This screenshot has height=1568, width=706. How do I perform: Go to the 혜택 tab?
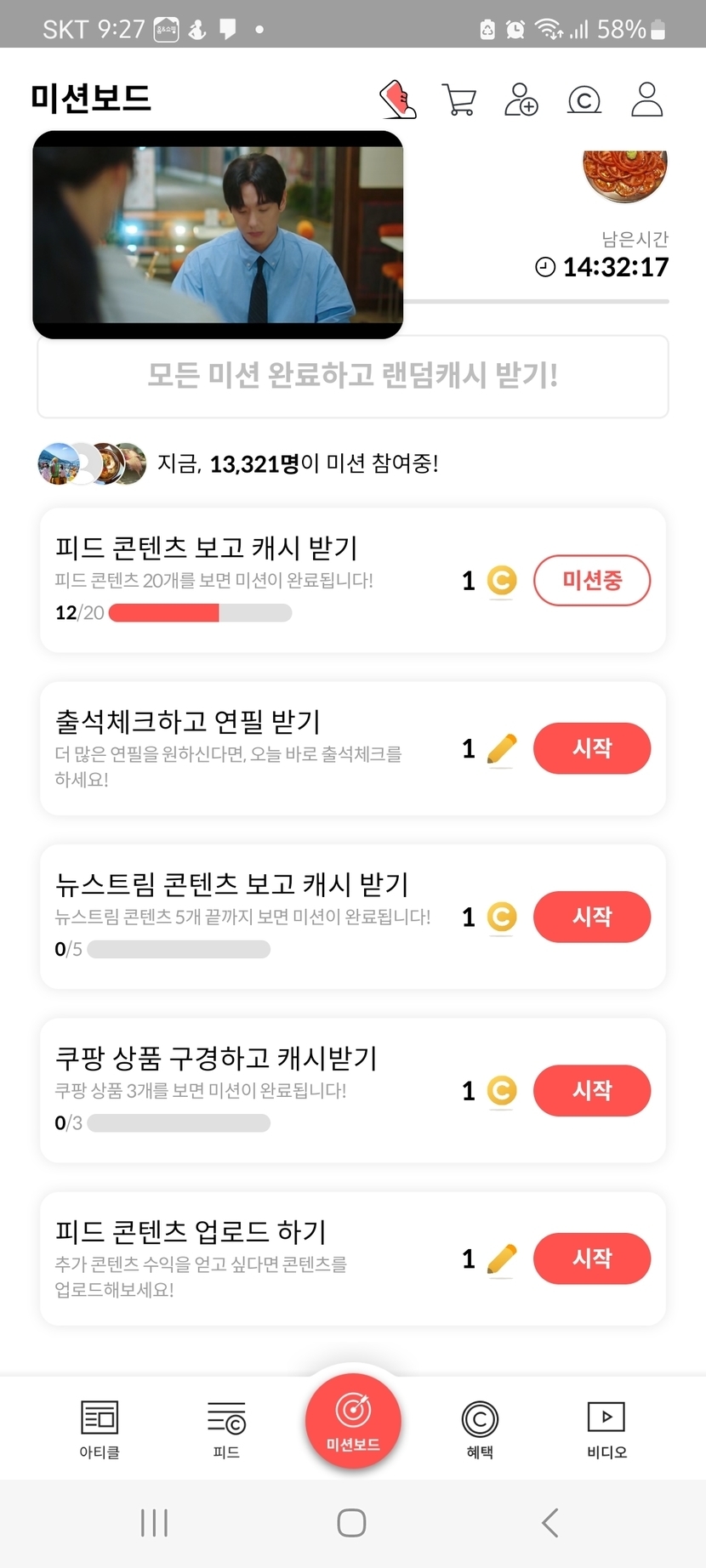480,1429
